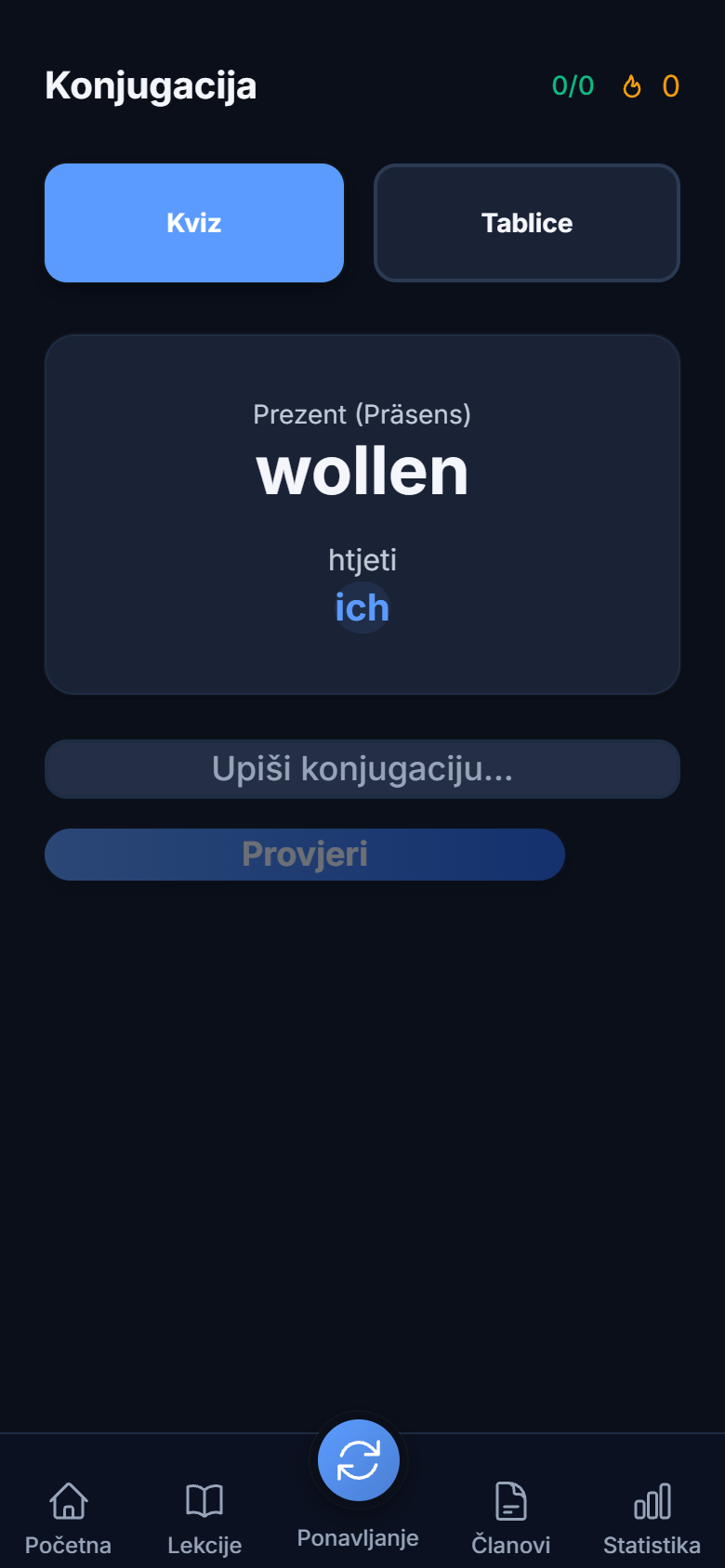Screen dimensions: 725x1568
Task: Click the 0/0 score counter
Action: 573,86
